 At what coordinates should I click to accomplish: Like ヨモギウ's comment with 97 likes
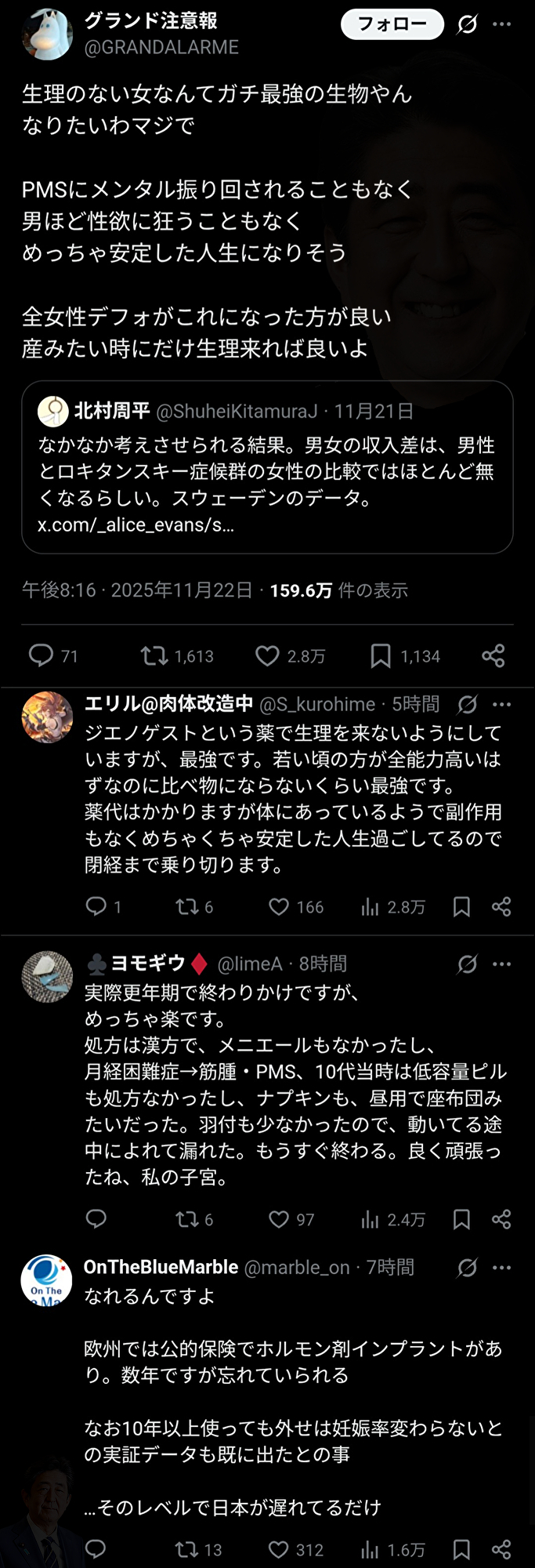[x=279, y=1219]
